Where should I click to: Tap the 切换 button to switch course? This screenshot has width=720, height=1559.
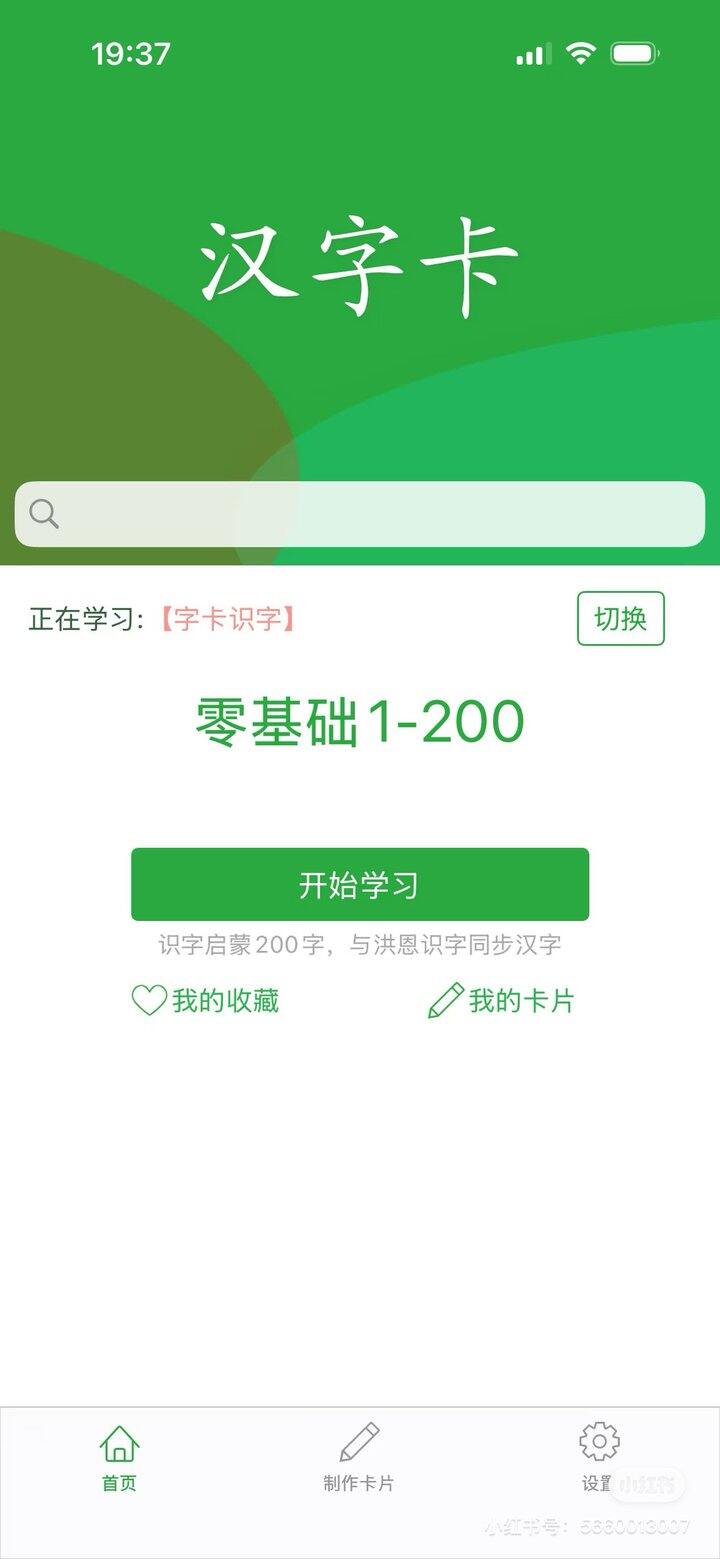coord(620,619)
